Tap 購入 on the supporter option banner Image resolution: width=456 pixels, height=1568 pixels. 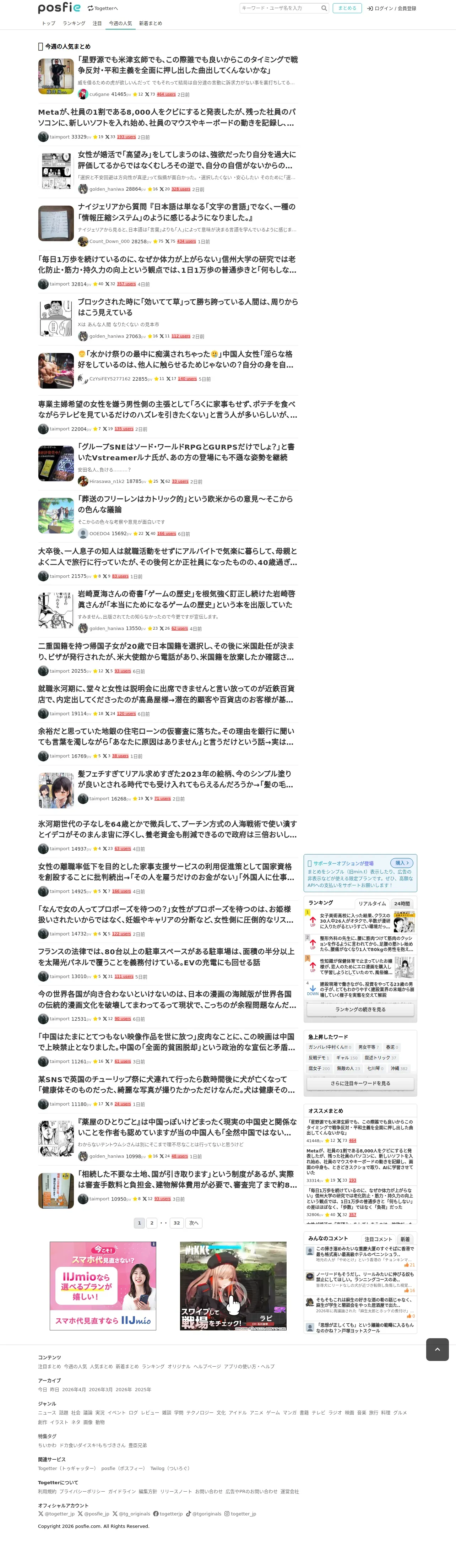(402, 863)
